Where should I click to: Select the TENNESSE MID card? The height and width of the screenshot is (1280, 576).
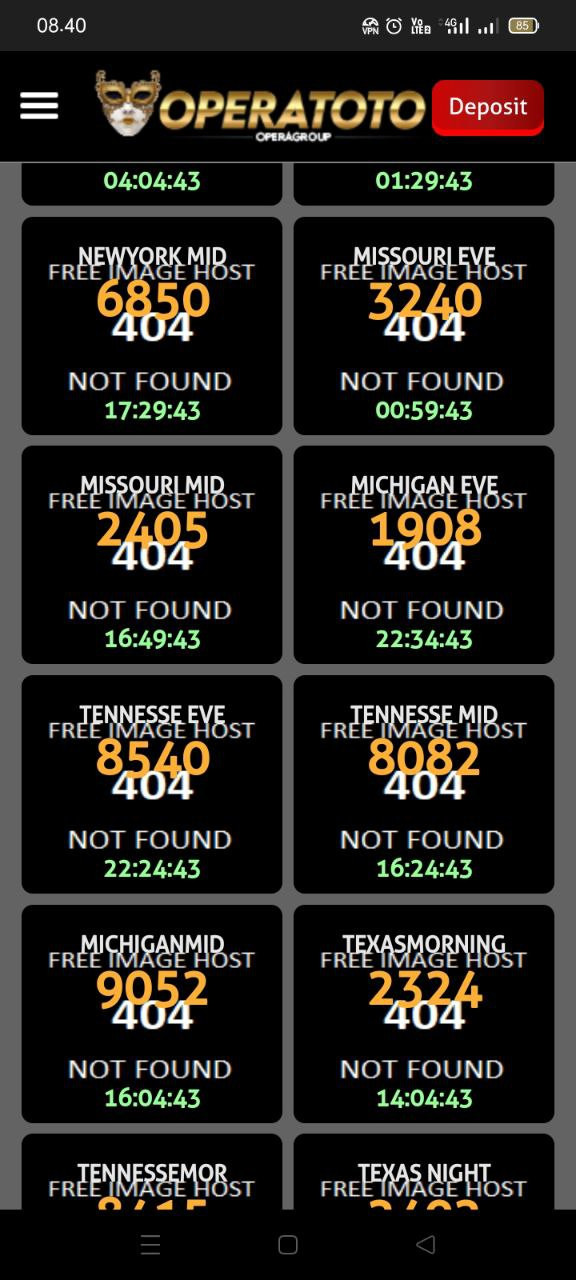pos(424,784)
